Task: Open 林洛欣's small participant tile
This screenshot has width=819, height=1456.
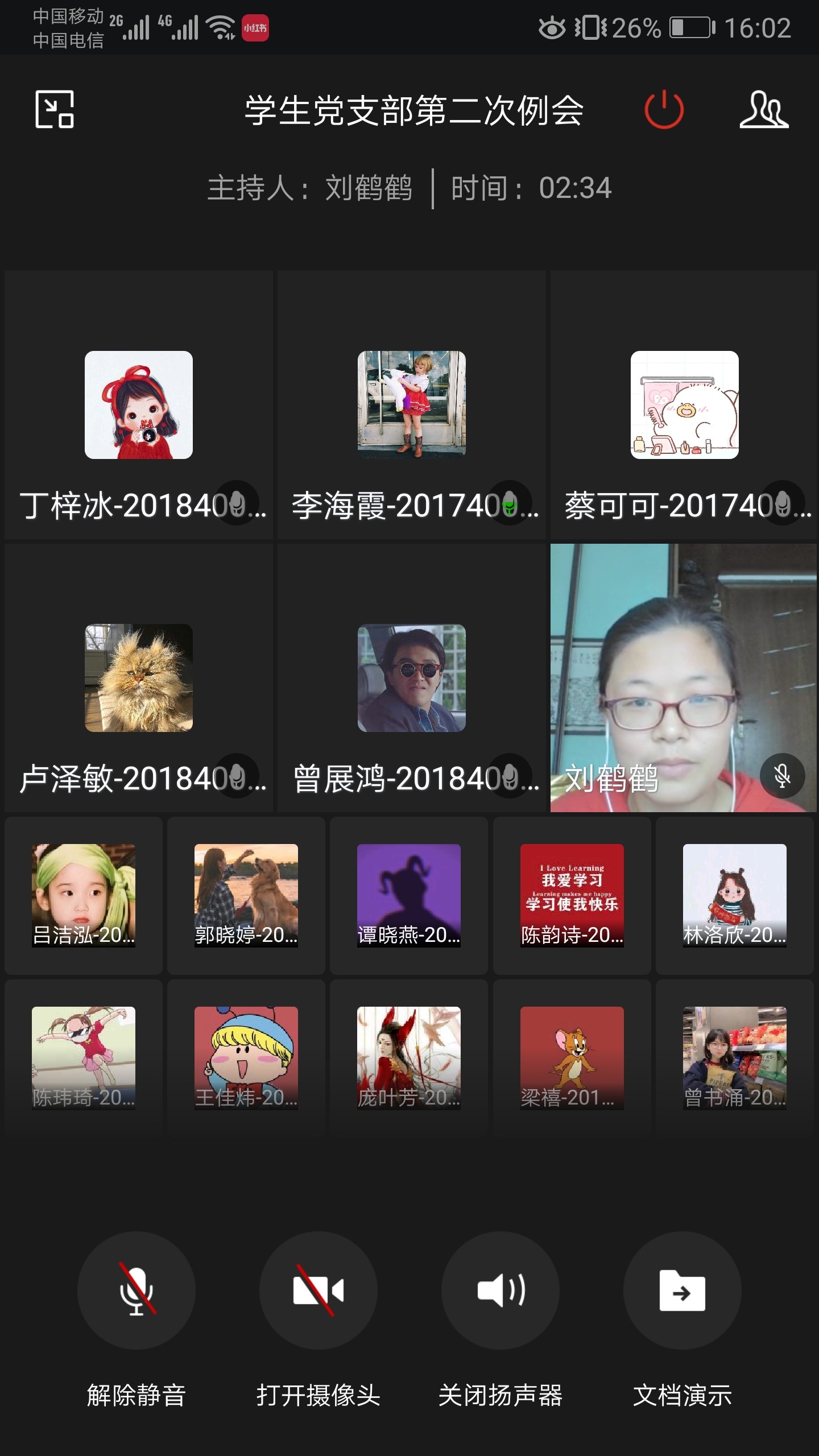Action: tap(734, 895)
